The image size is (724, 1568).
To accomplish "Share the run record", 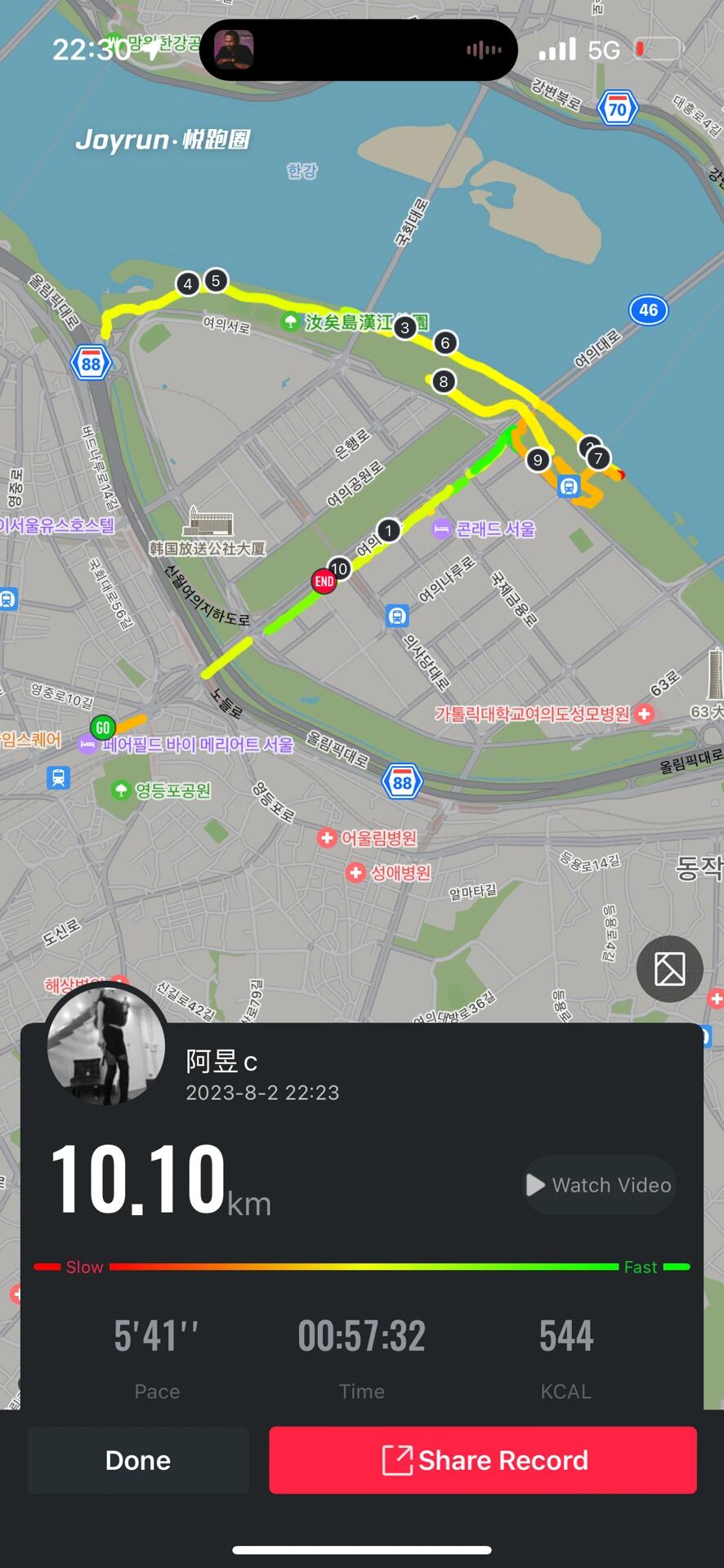I will pos(483,1460).
